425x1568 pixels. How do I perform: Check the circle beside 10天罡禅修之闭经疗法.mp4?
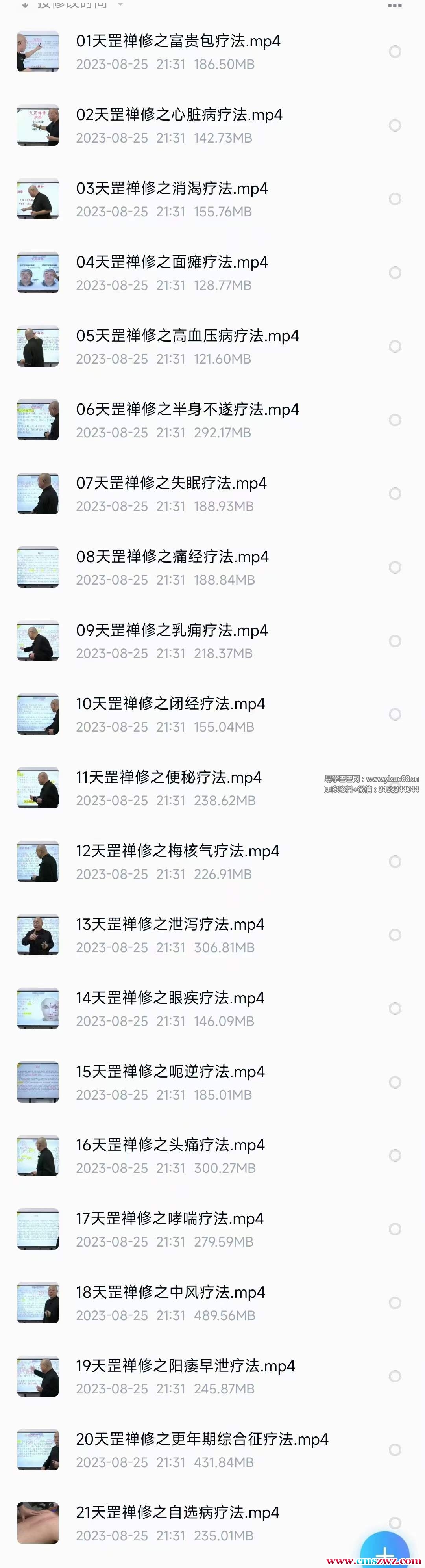coord(395,715)
